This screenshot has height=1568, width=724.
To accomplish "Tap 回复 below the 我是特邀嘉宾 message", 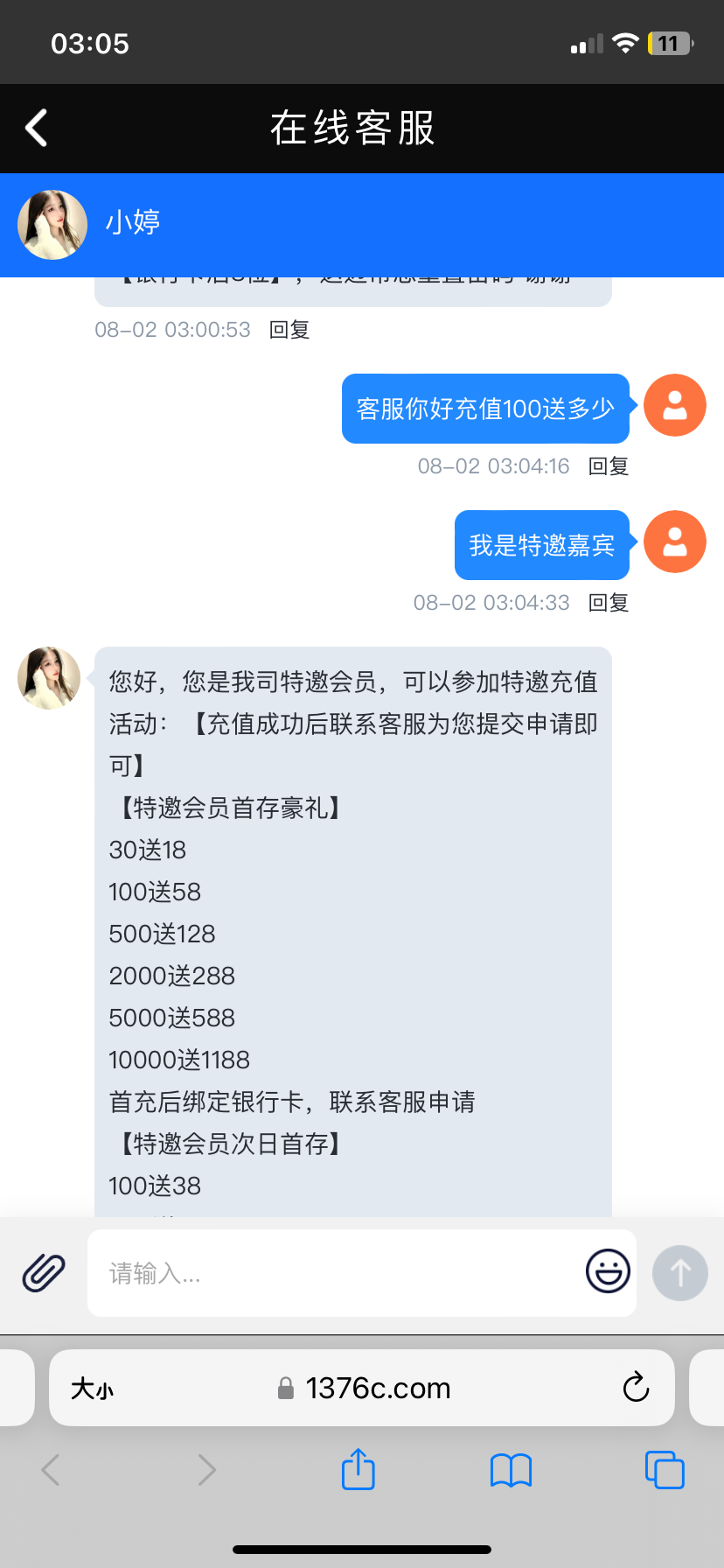I will (607, 603).
